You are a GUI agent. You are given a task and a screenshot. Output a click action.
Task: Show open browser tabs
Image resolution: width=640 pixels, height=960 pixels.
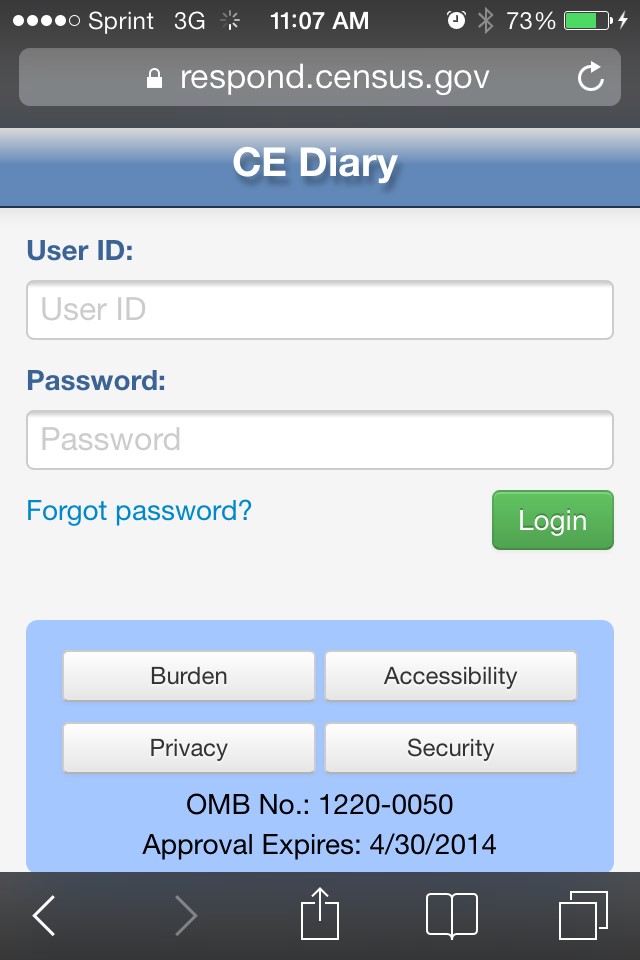click(583, 915)
